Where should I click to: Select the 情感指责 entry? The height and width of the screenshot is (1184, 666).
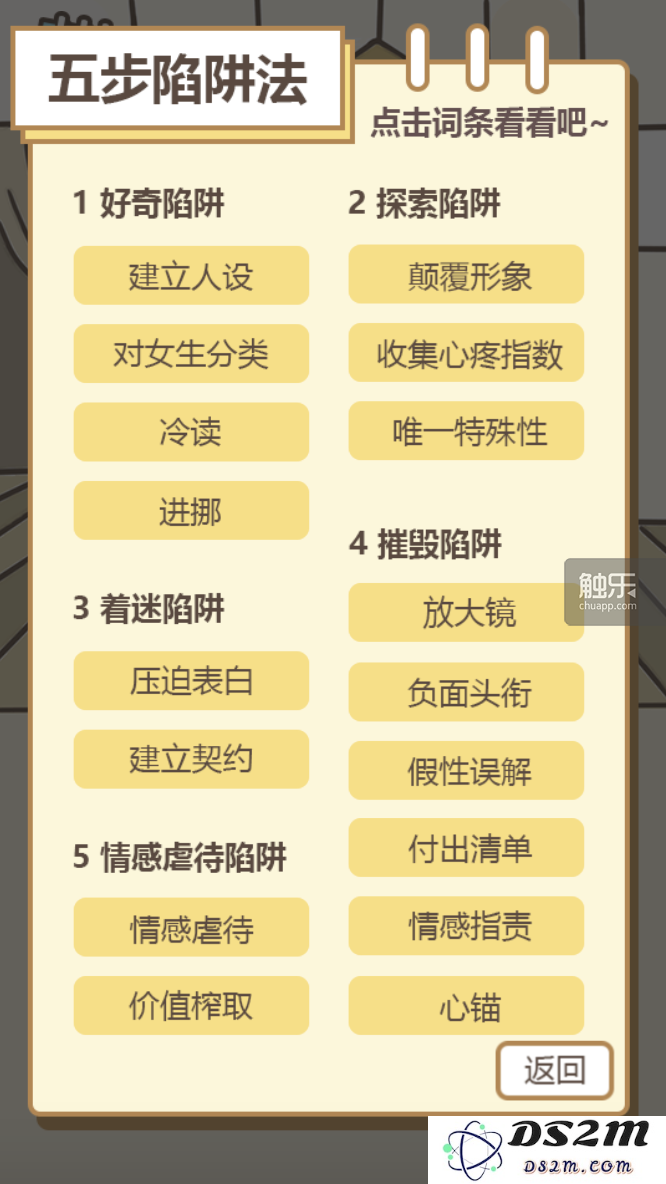(x=466, y=926)
